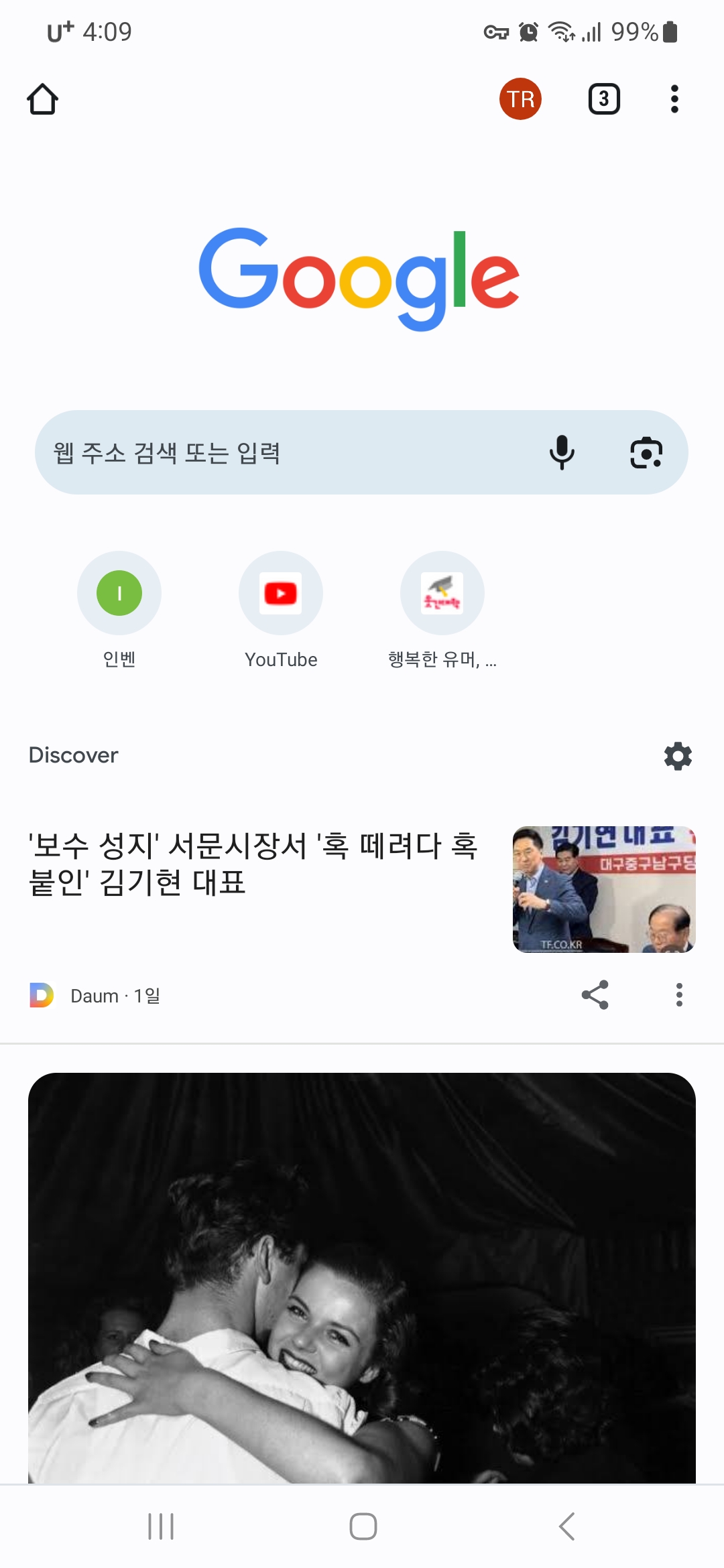Open the tab switcher showing 3 tabs
724x1568 pixels.
coord(604,99)
